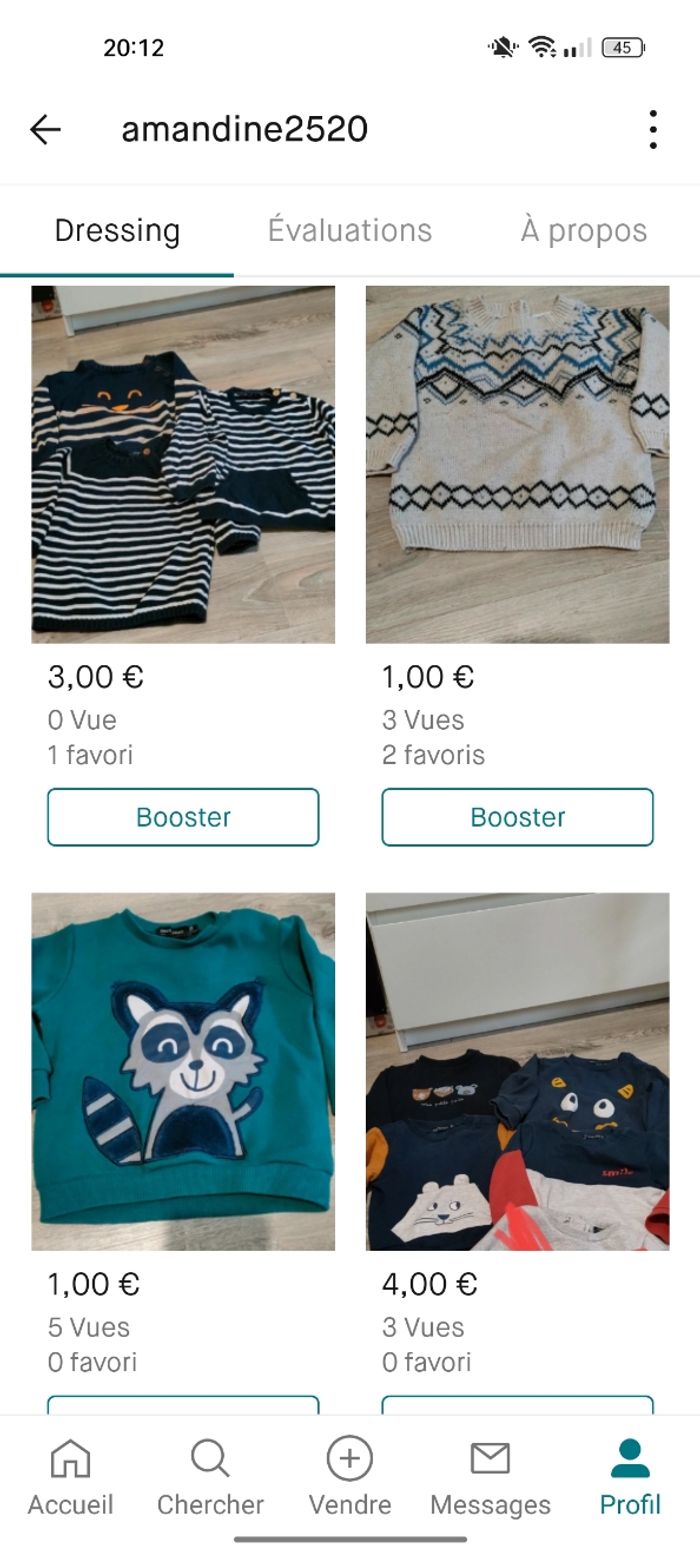Switch to the Évaluations tab
The height and width of the screenshot is (1556, 700).
[349, 231]
